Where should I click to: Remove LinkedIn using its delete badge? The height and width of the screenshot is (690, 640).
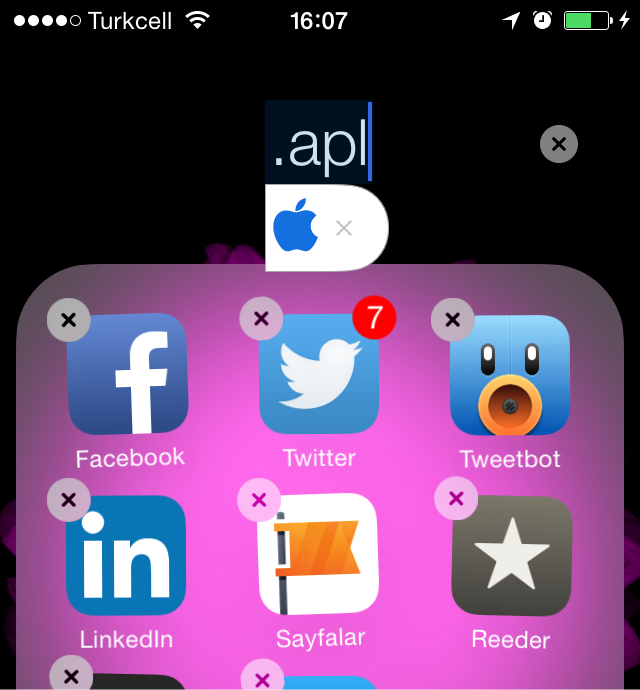pyautogui.click(x=68, y=498)
